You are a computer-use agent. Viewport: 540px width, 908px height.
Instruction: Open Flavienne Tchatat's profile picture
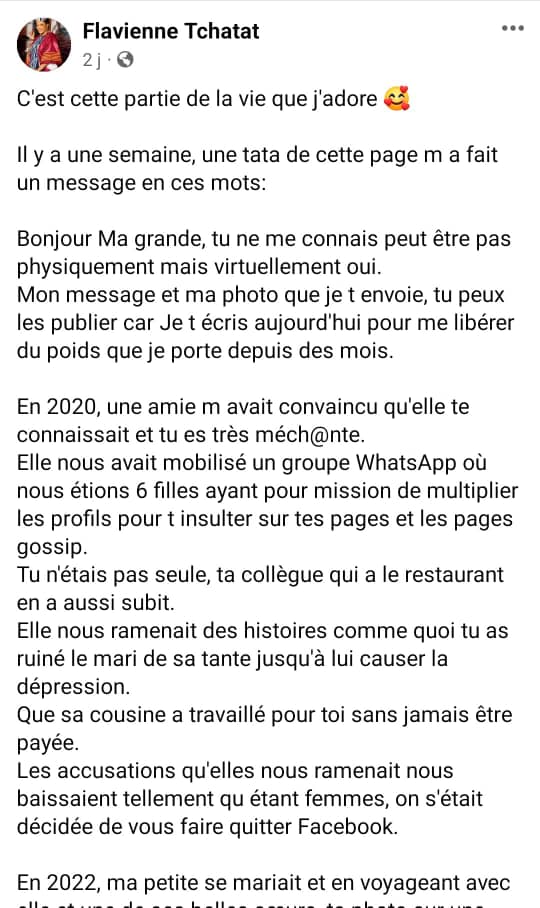(x=44, y=44)
